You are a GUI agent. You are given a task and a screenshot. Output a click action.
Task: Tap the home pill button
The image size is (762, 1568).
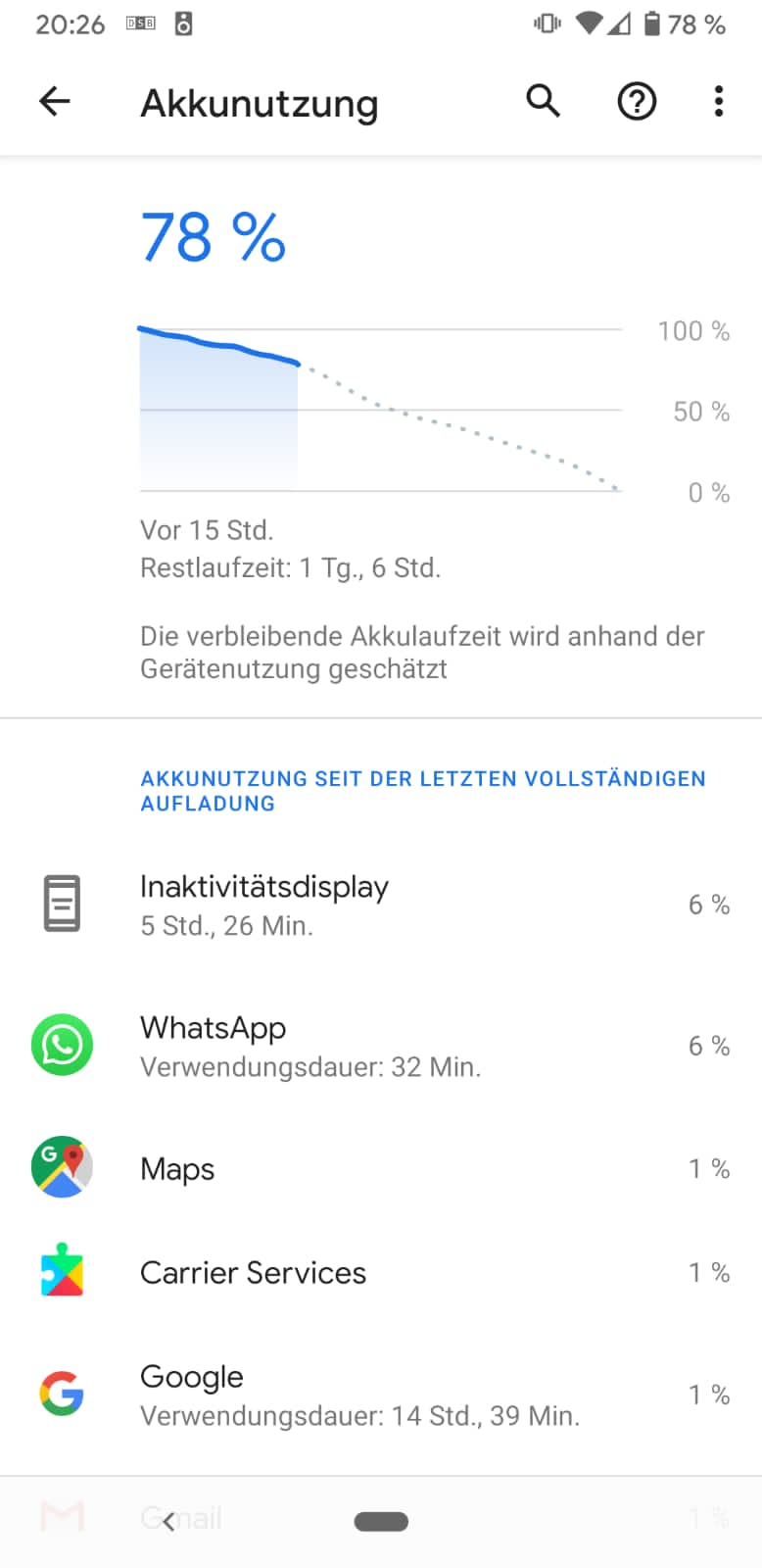pos(381,1521)
